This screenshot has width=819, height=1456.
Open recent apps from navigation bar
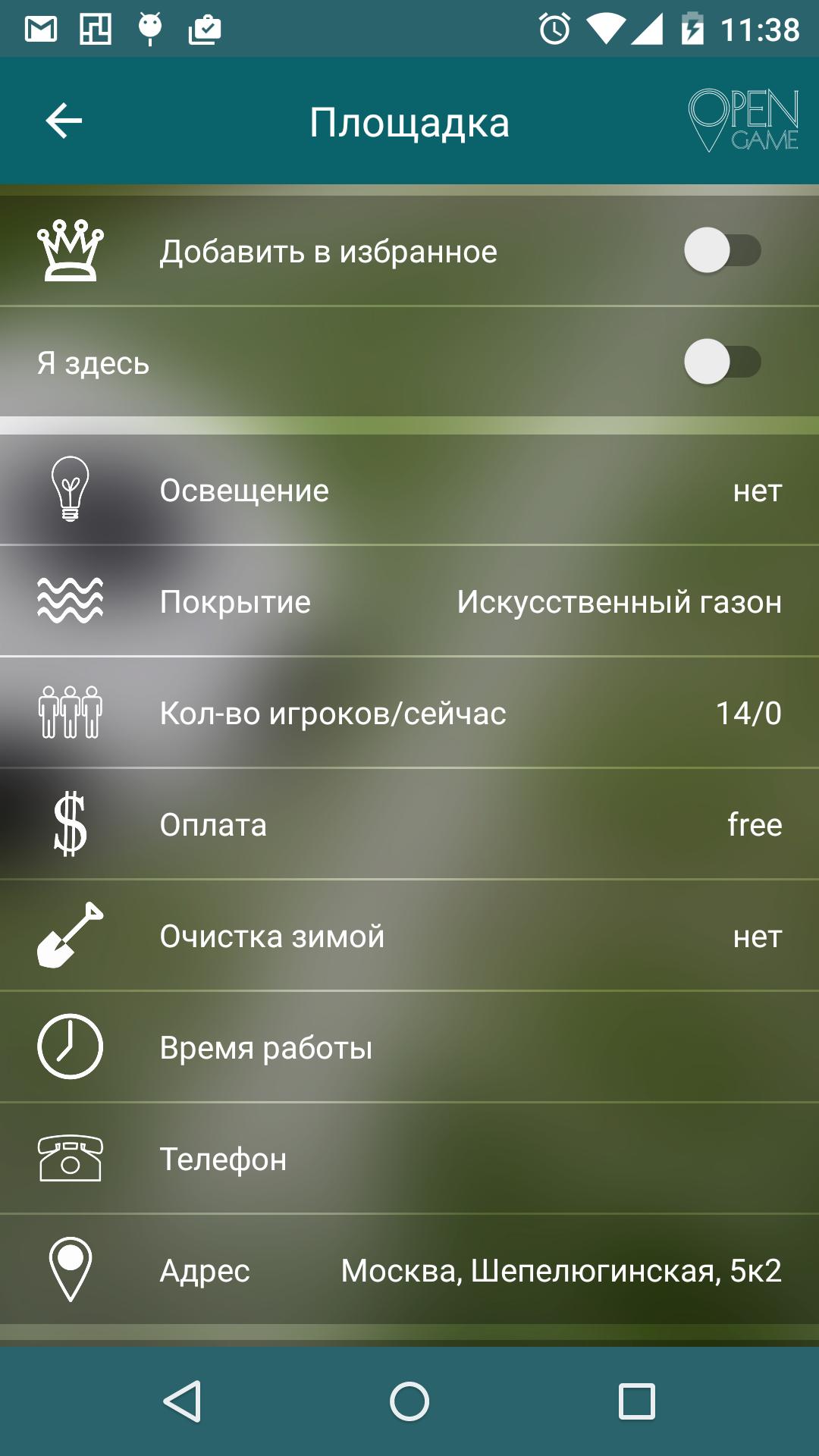(x=636, y=1401)
